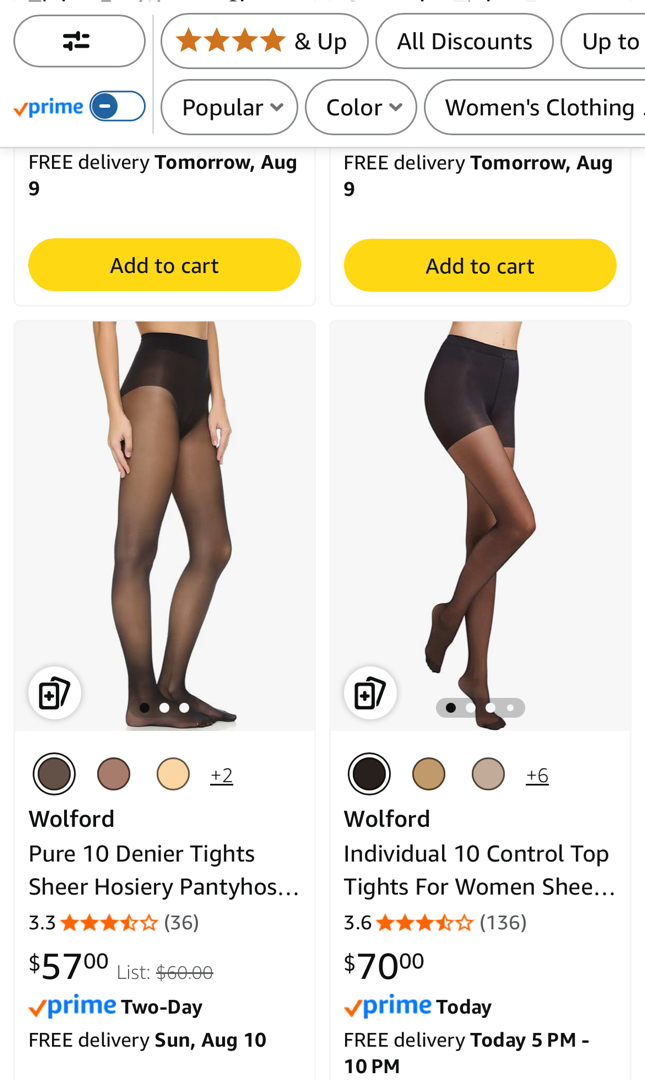
Task: Show +2 more colors for Pure 10 Tights
Action: click(x=221, y=775)
